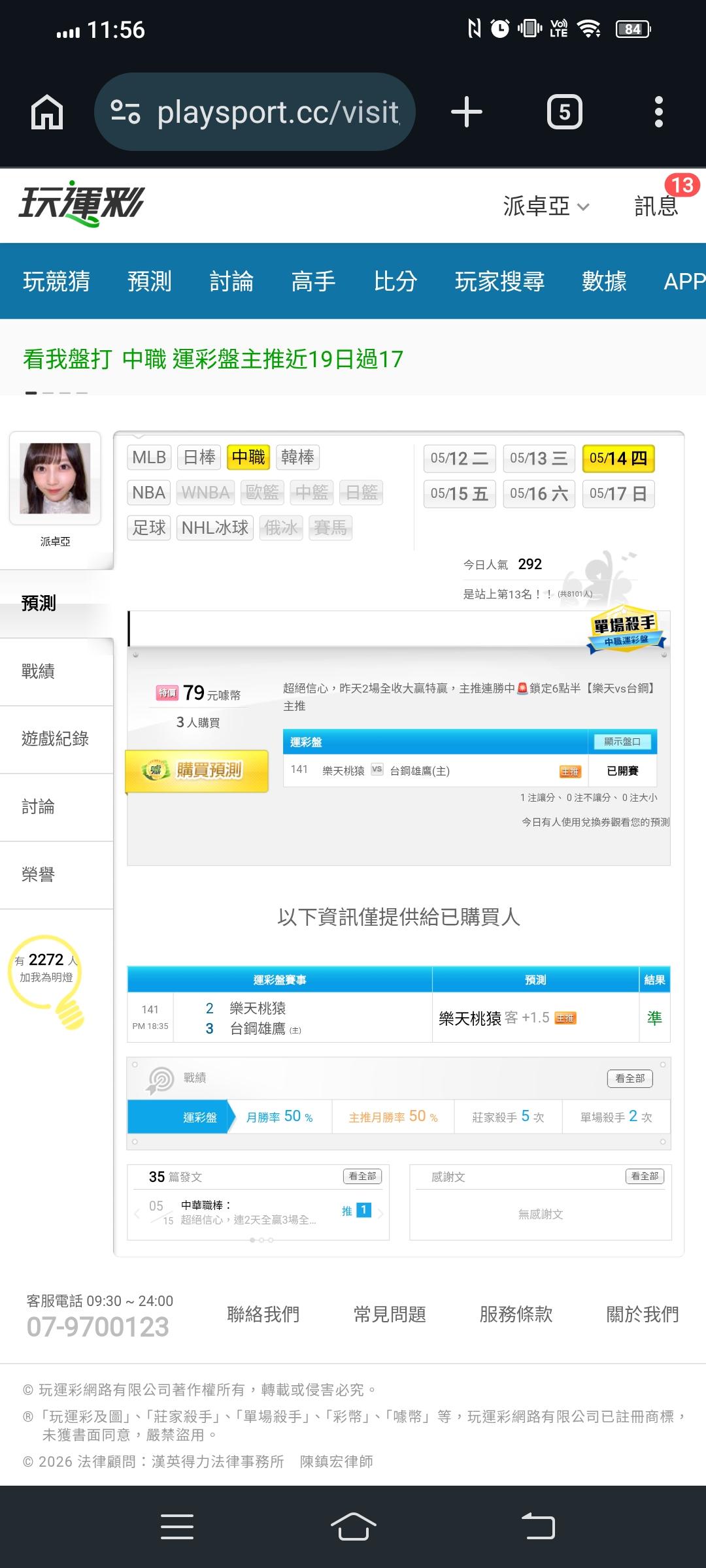Go back with the system back button
706x1568 pixels.
pyautogui.click(x=537, y=1527)
